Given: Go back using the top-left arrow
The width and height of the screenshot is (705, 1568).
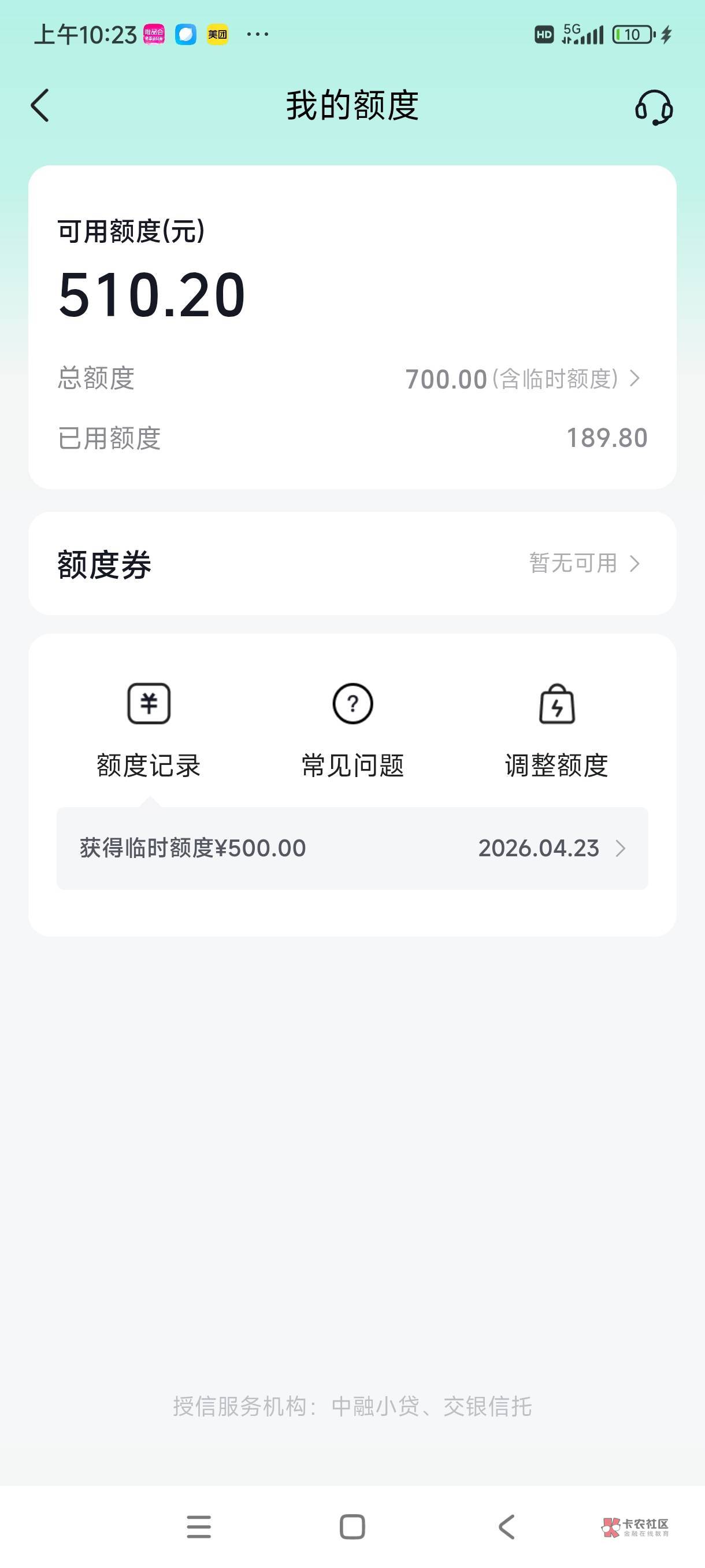Looking at the screenshot, I should pyautogui.click(x=40, y=106).
